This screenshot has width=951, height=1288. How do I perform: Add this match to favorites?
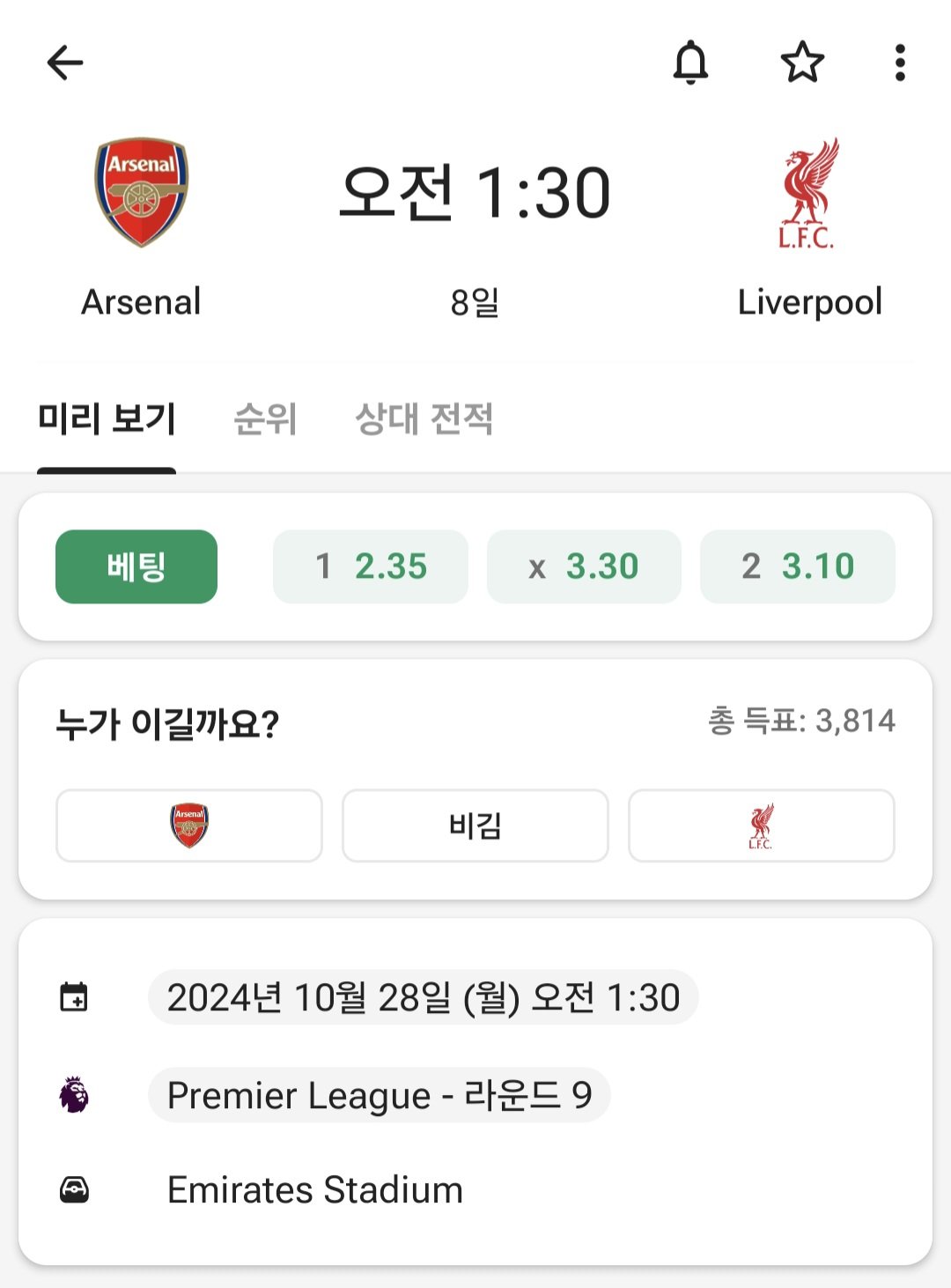coord(802,63)
